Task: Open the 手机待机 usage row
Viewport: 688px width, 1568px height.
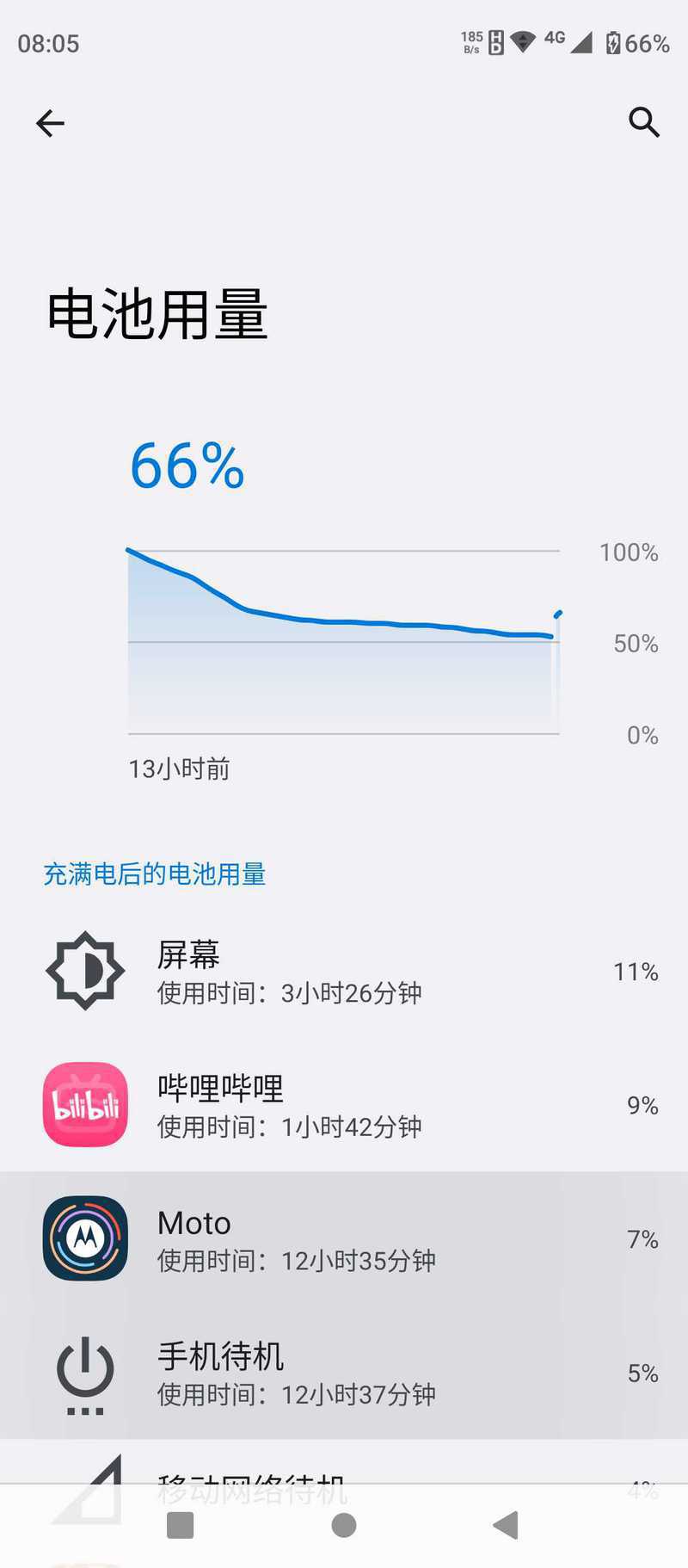Action: [x=344, y=1373]
